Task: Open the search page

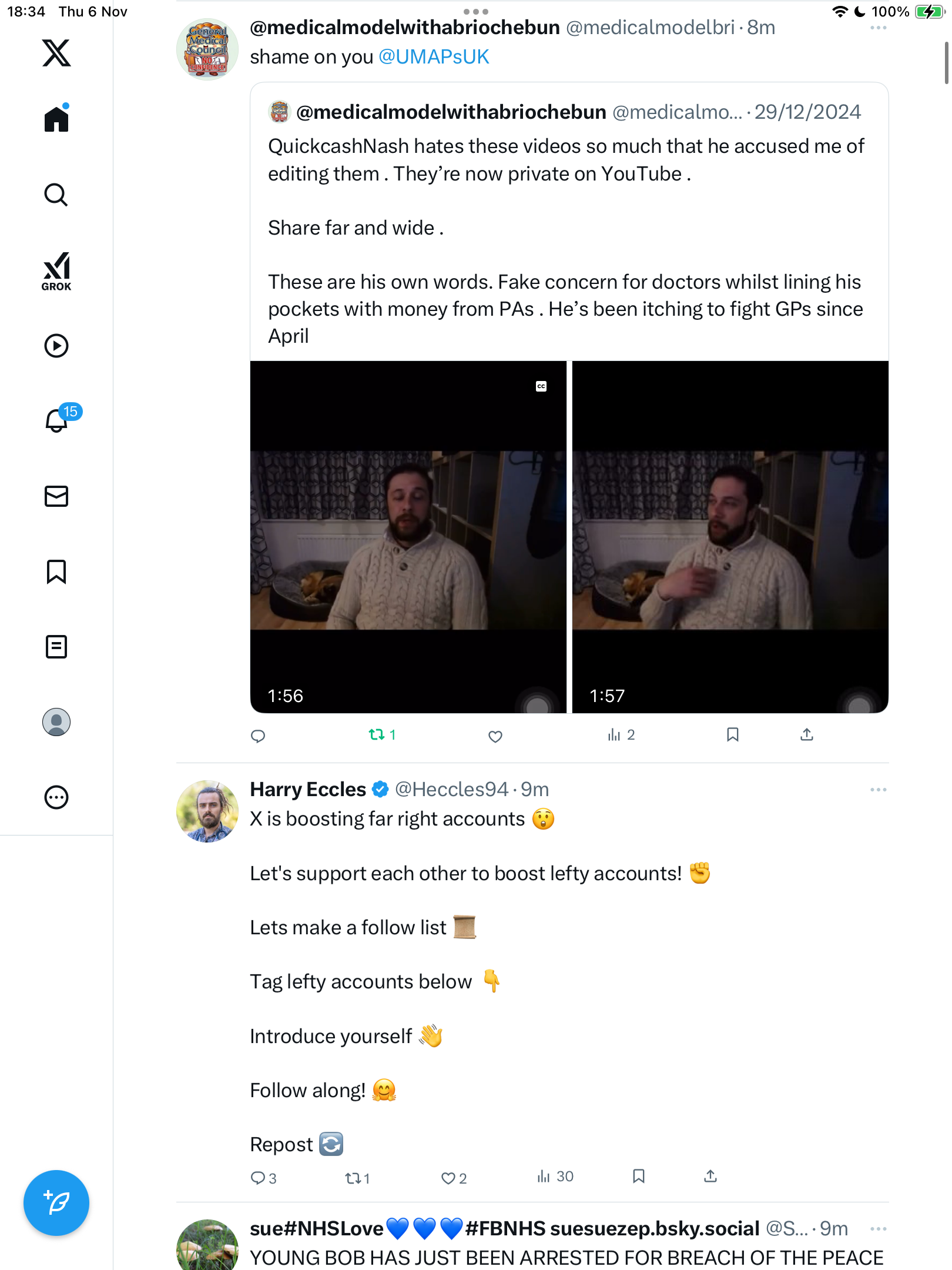Action: point(56,195)
